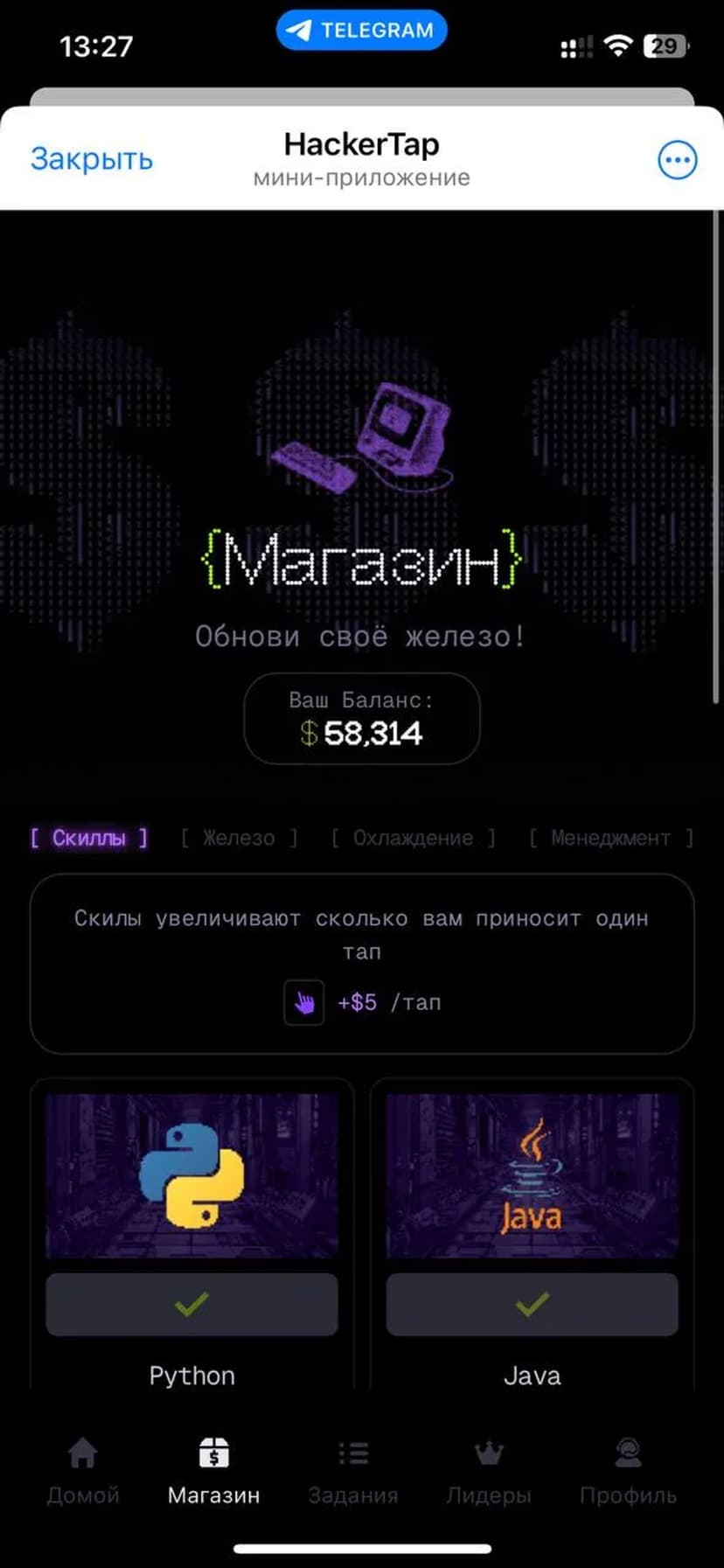Tap the checkmark button under Python
This screenshot has width=724, height=1568.
[191, 1305]
